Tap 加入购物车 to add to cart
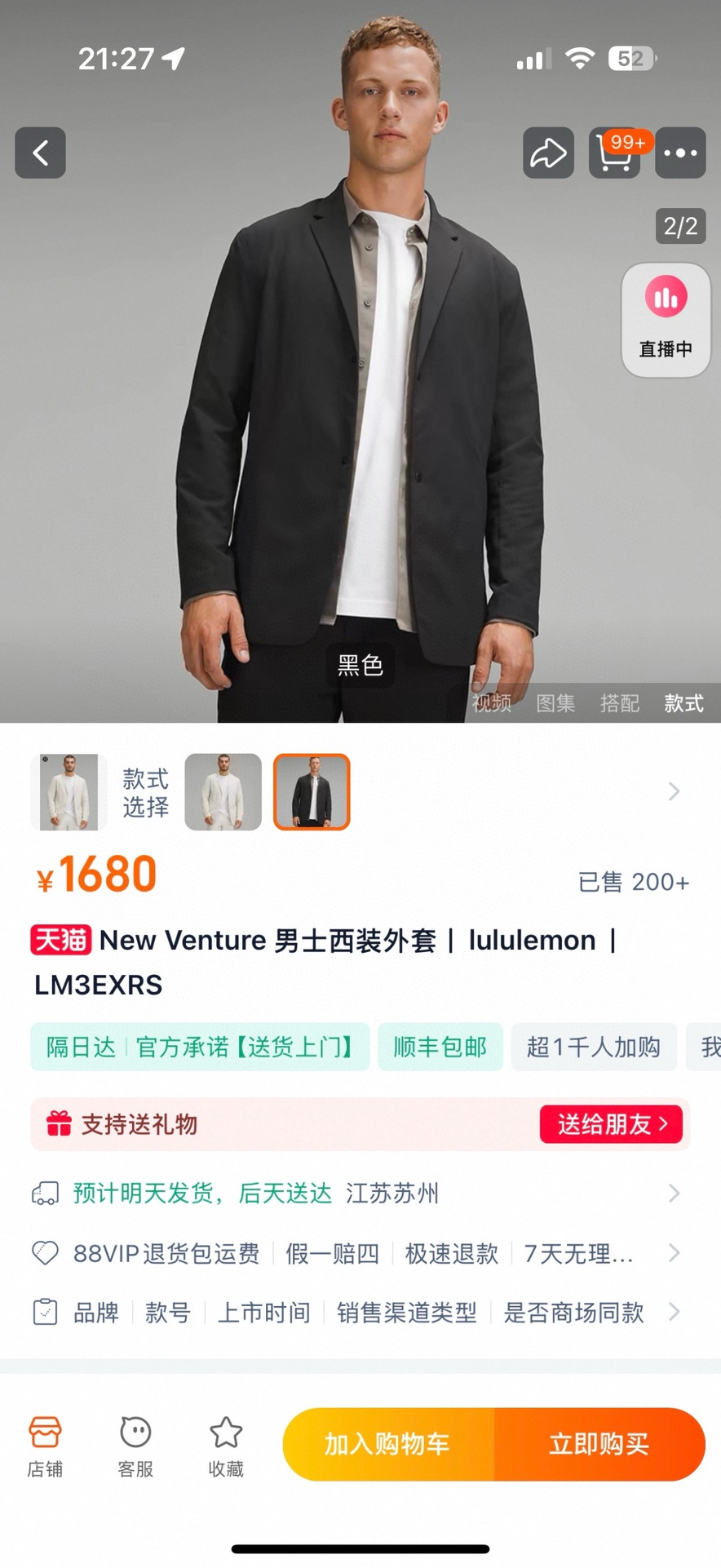Viewport: 721px width, 1568px height. 387,1444
